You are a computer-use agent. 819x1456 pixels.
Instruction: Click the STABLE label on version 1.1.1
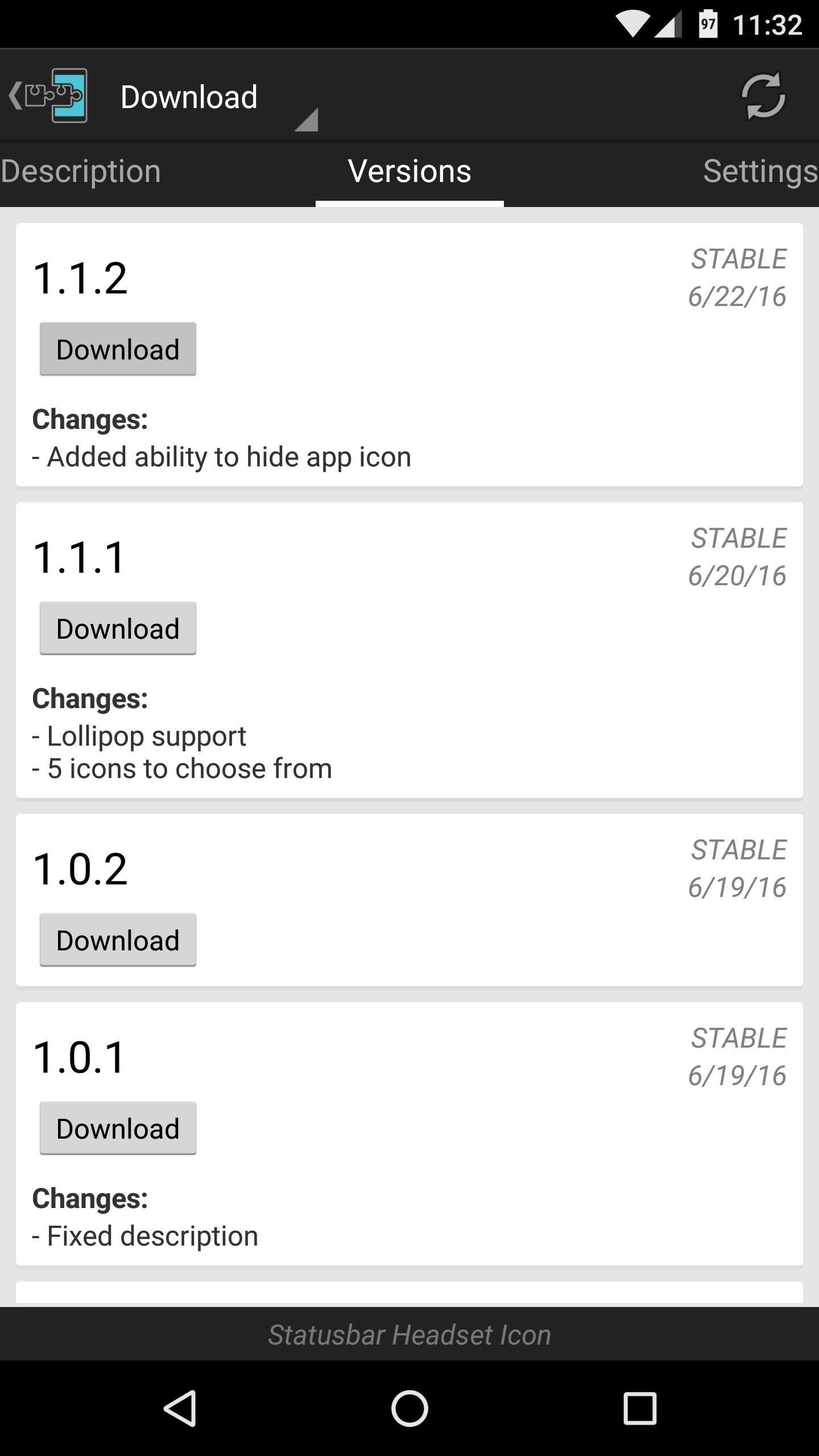[x=738, y=536]
